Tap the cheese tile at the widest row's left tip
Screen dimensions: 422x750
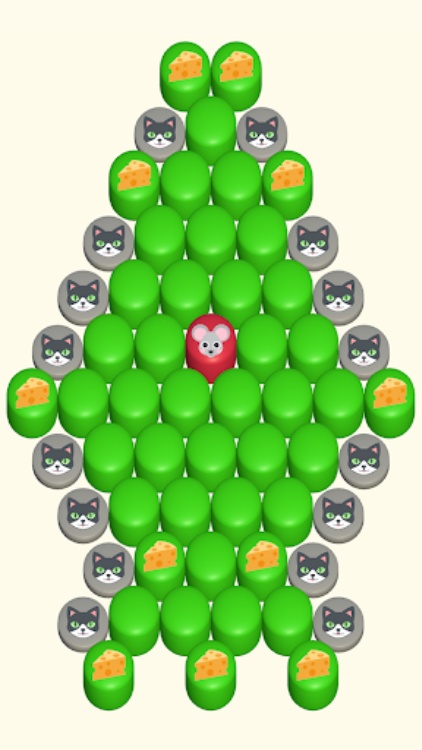coord(32,403)
